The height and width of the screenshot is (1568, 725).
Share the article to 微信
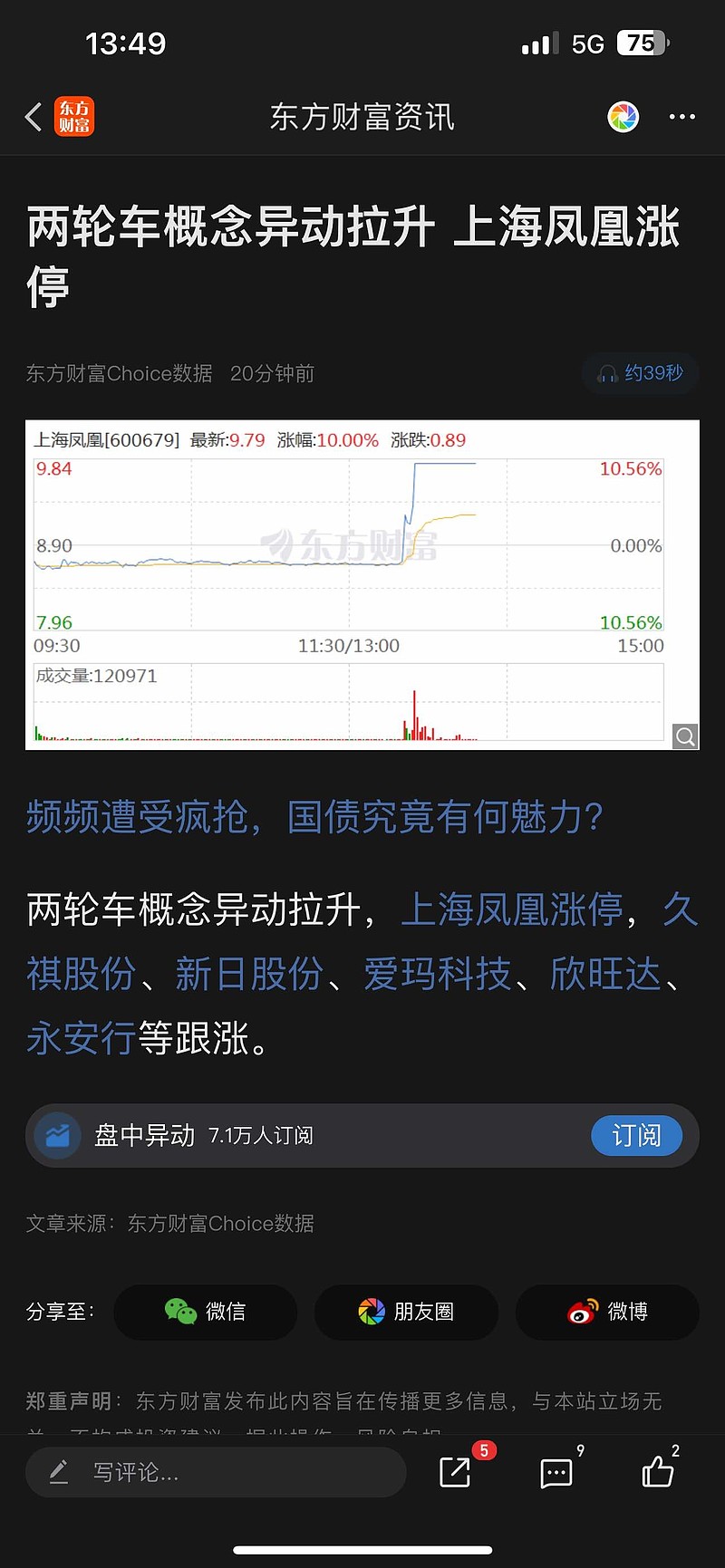[x=206, y=1312]
